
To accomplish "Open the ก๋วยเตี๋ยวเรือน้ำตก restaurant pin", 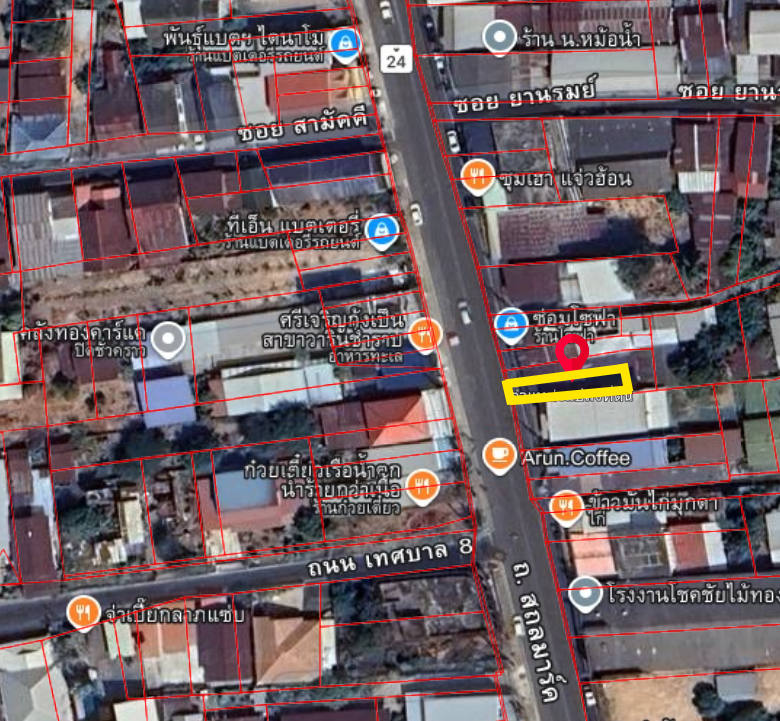I will [x=422, y=486].
